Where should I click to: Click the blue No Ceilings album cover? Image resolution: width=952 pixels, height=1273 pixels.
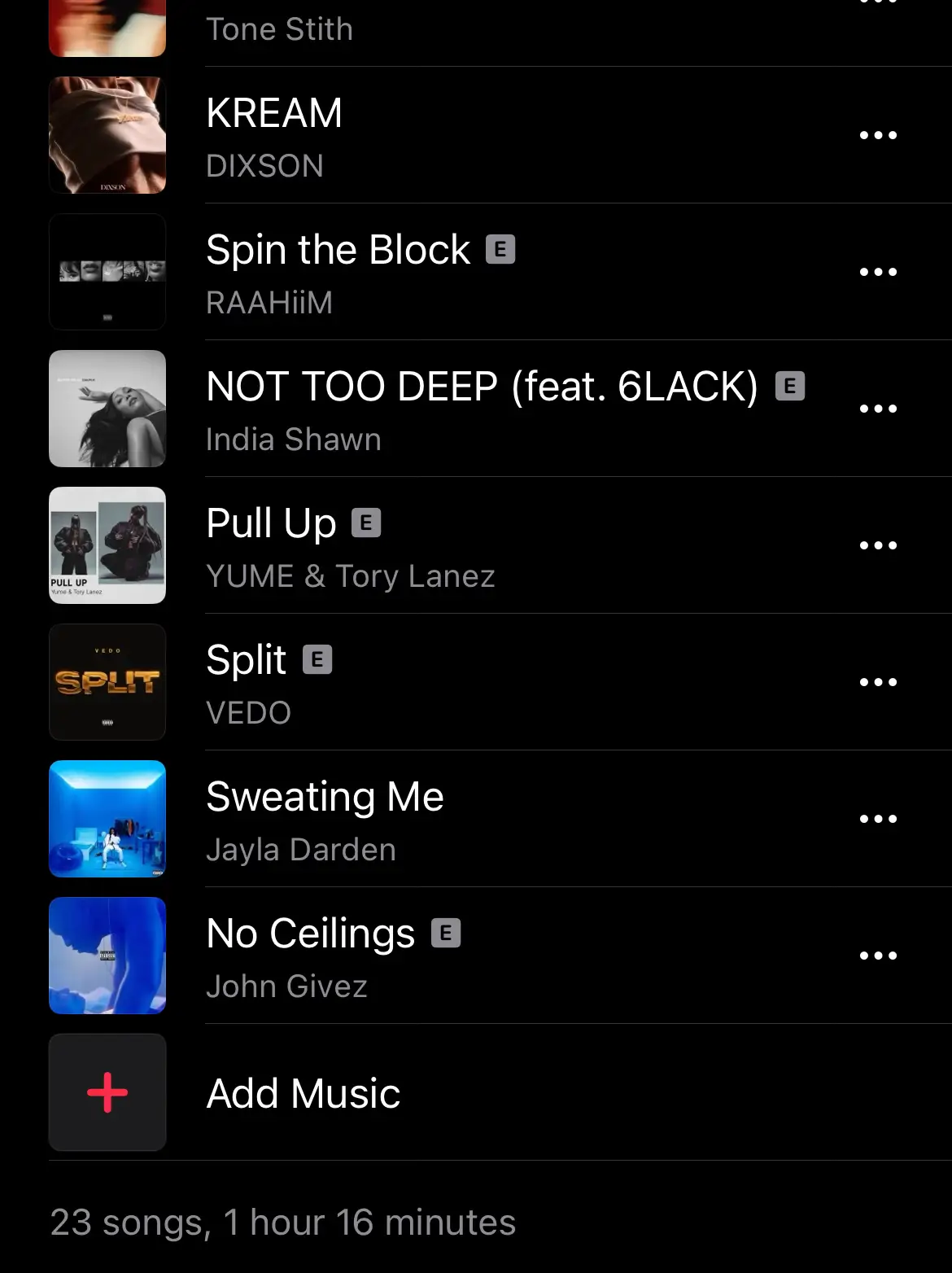pyautogui.click(x=107, y=956)
